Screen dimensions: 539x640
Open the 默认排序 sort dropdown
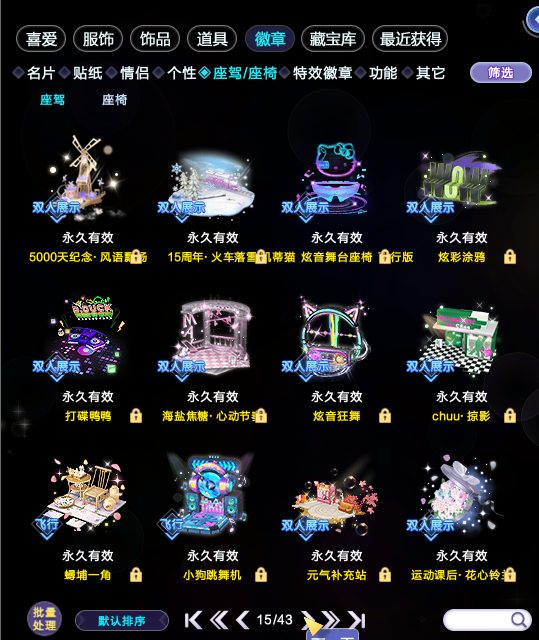[x=122, y=621]
